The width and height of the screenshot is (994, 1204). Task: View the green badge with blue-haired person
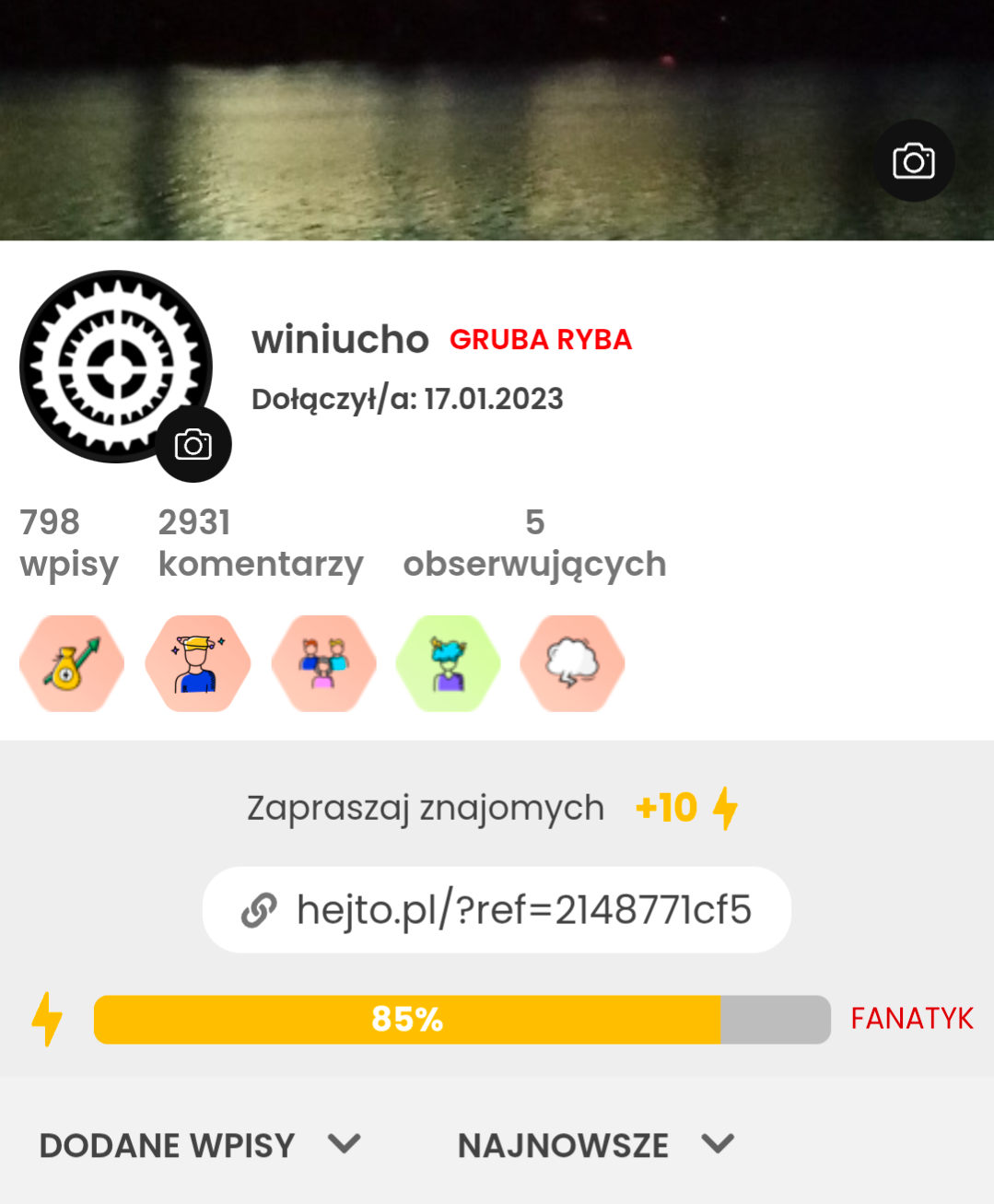click(x=449, y=663)
